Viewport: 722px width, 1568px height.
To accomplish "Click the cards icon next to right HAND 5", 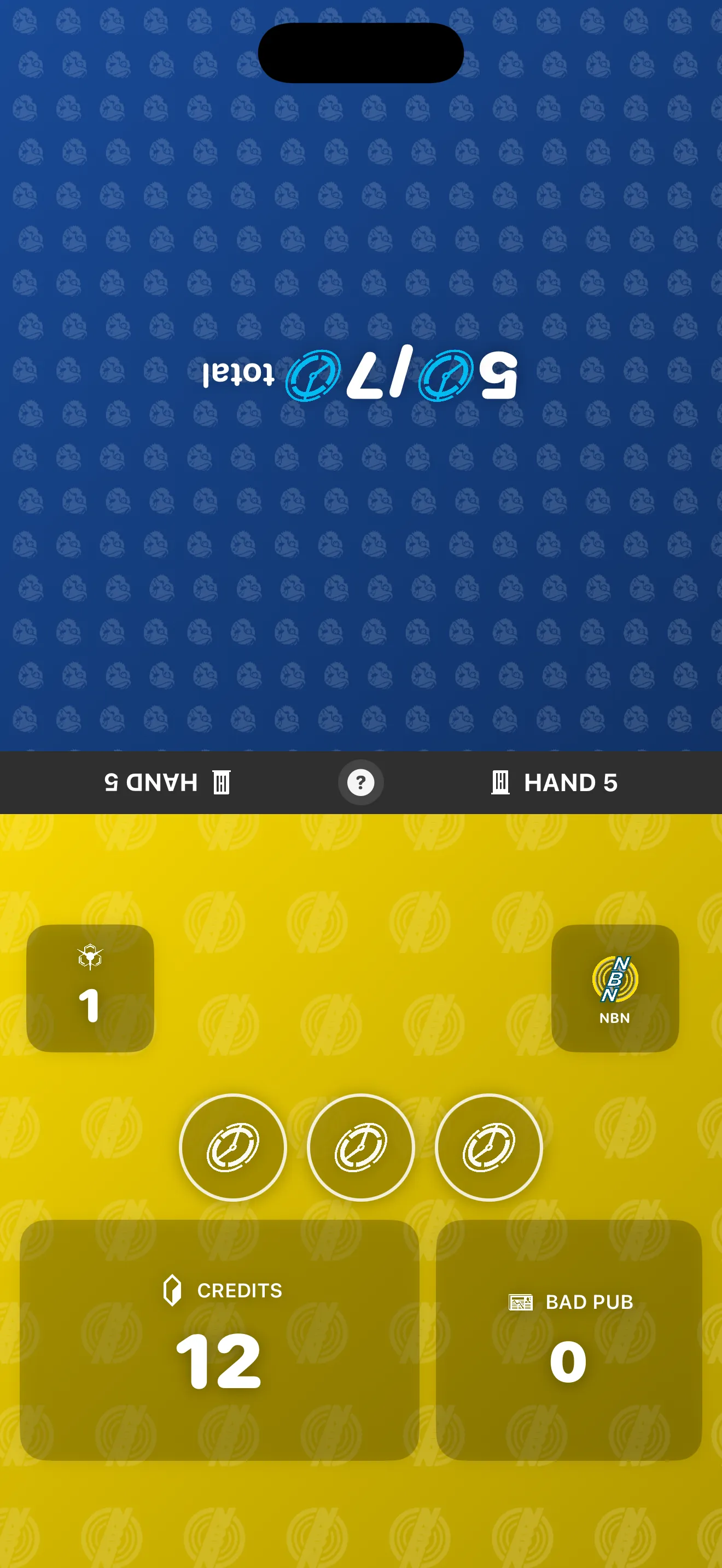I will point(500,783).
